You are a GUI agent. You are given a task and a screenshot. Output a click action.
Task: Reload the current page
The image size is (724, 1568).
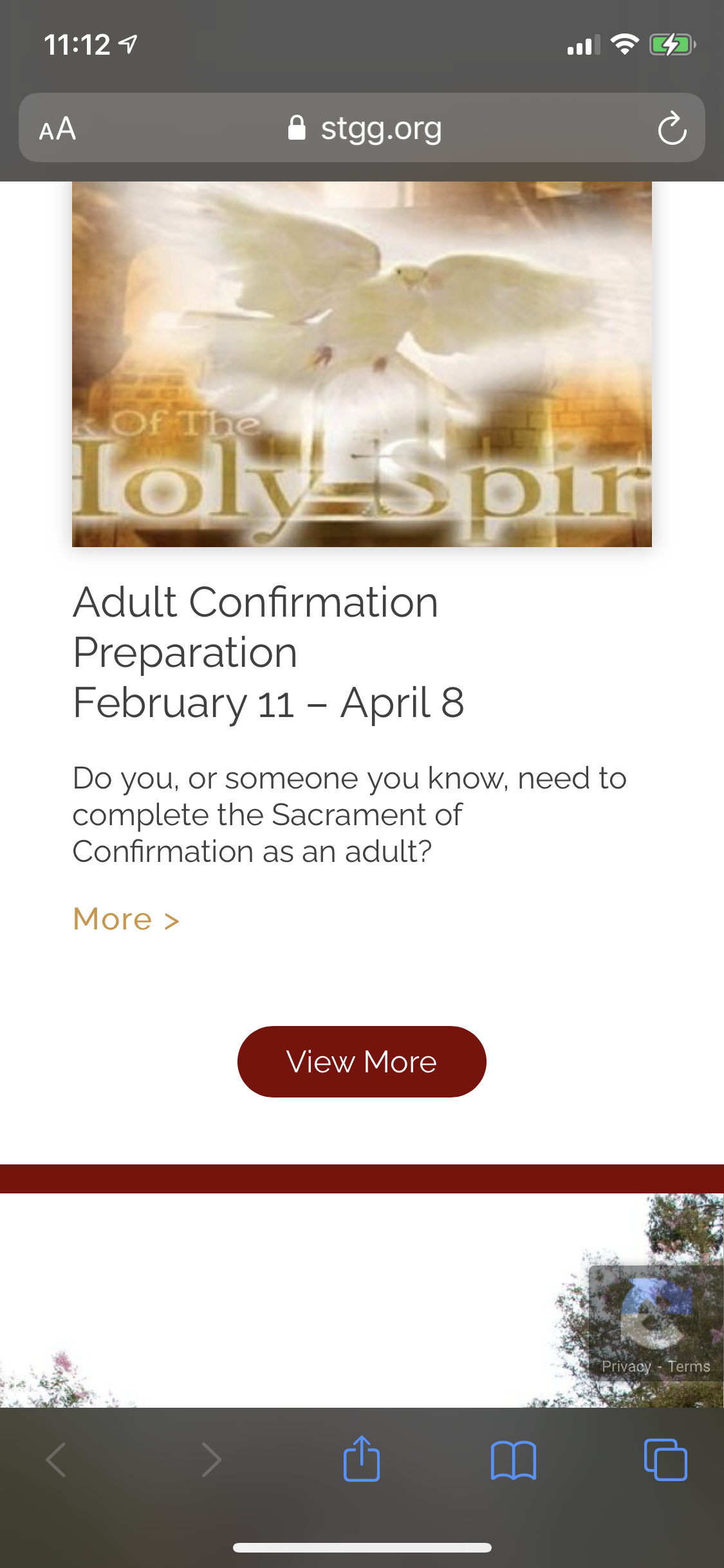672,129
